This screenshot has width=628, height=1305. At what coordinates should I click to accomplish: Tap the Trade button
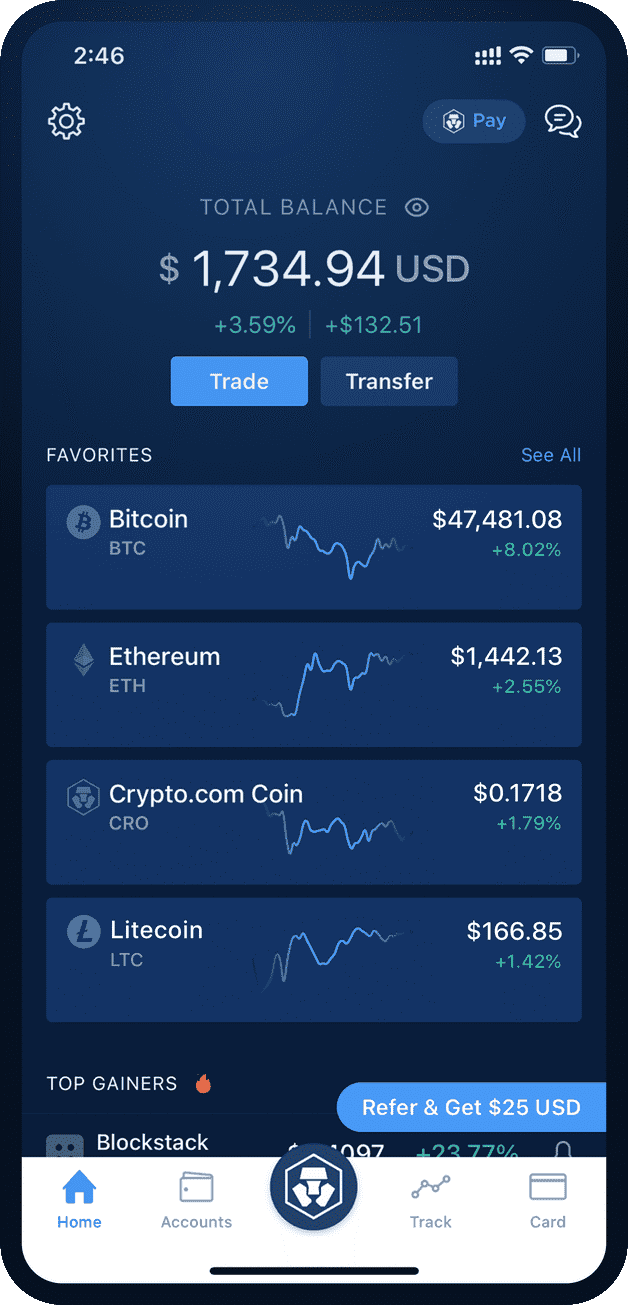point(239,381)
